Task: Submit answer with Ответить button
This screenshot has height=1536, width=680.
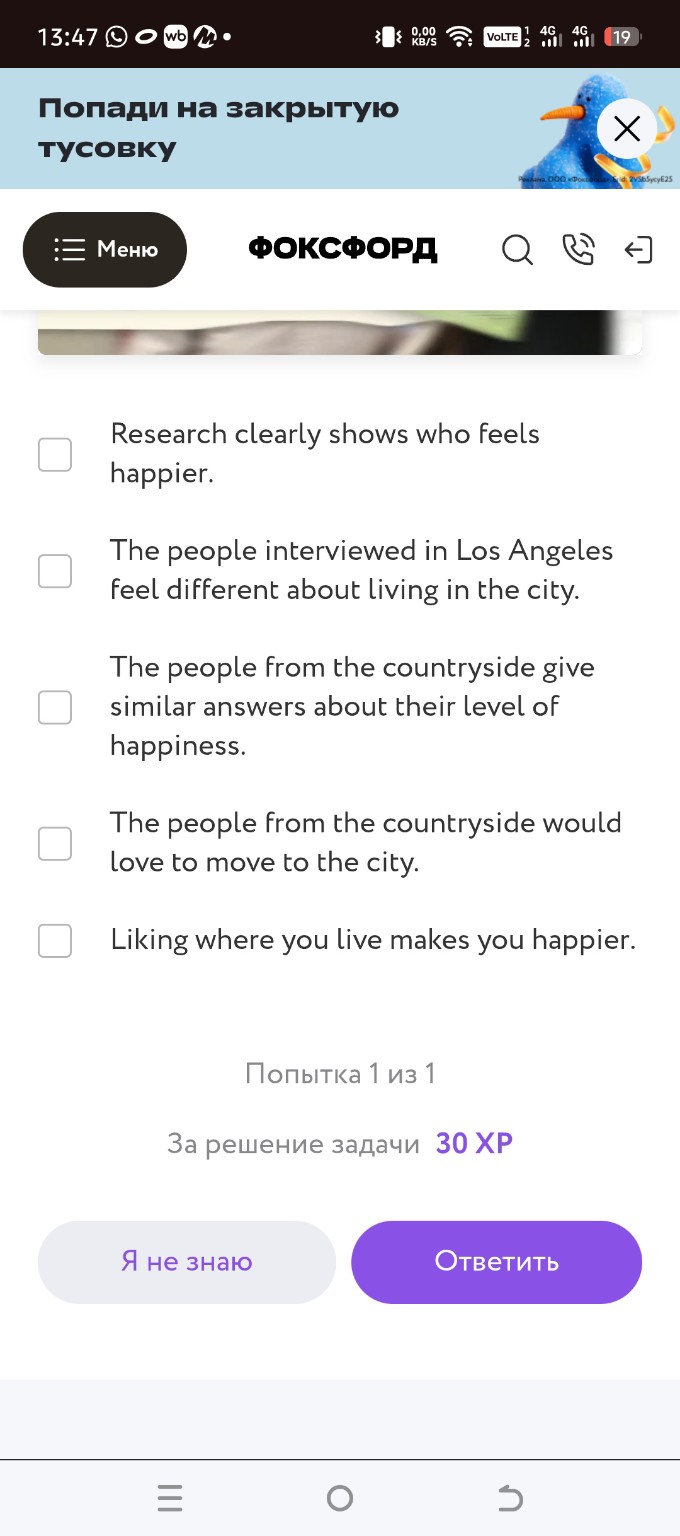Action: (x=496, y=1262)
